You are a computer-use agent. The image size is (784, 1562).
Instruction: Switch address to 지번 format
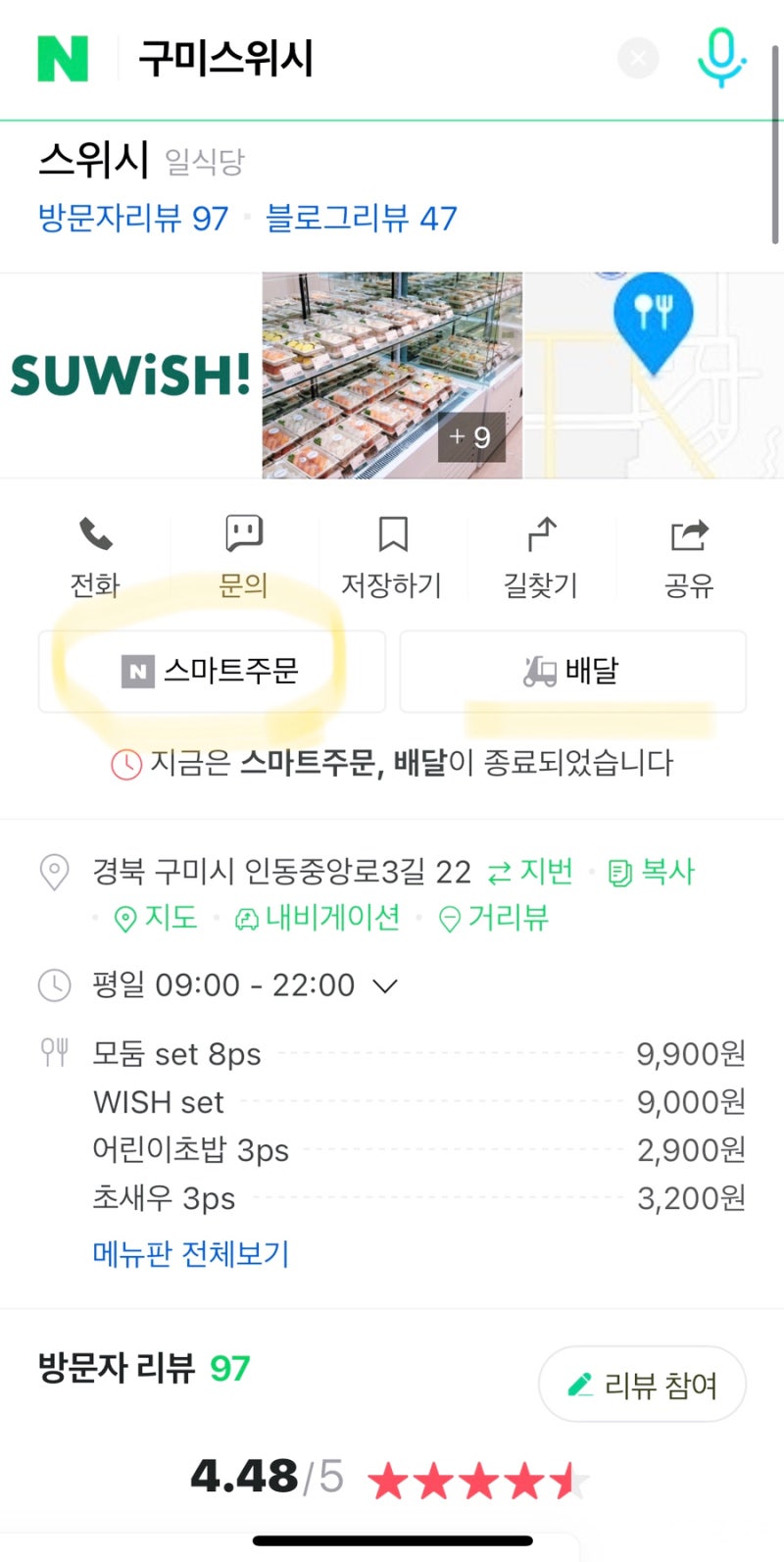(531, 872)
